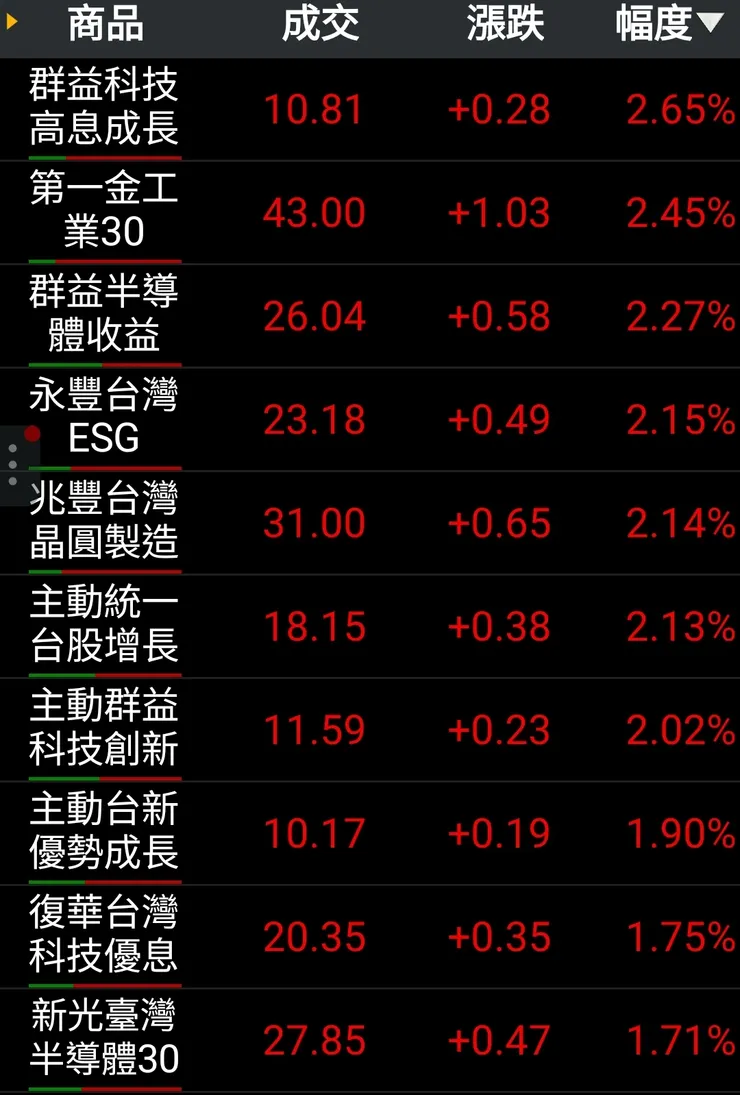Image resolution: width=740 pixels, height=1095 pixels.
Task: Tap the three-dot side drawer handle
Action: coord(10,463)
